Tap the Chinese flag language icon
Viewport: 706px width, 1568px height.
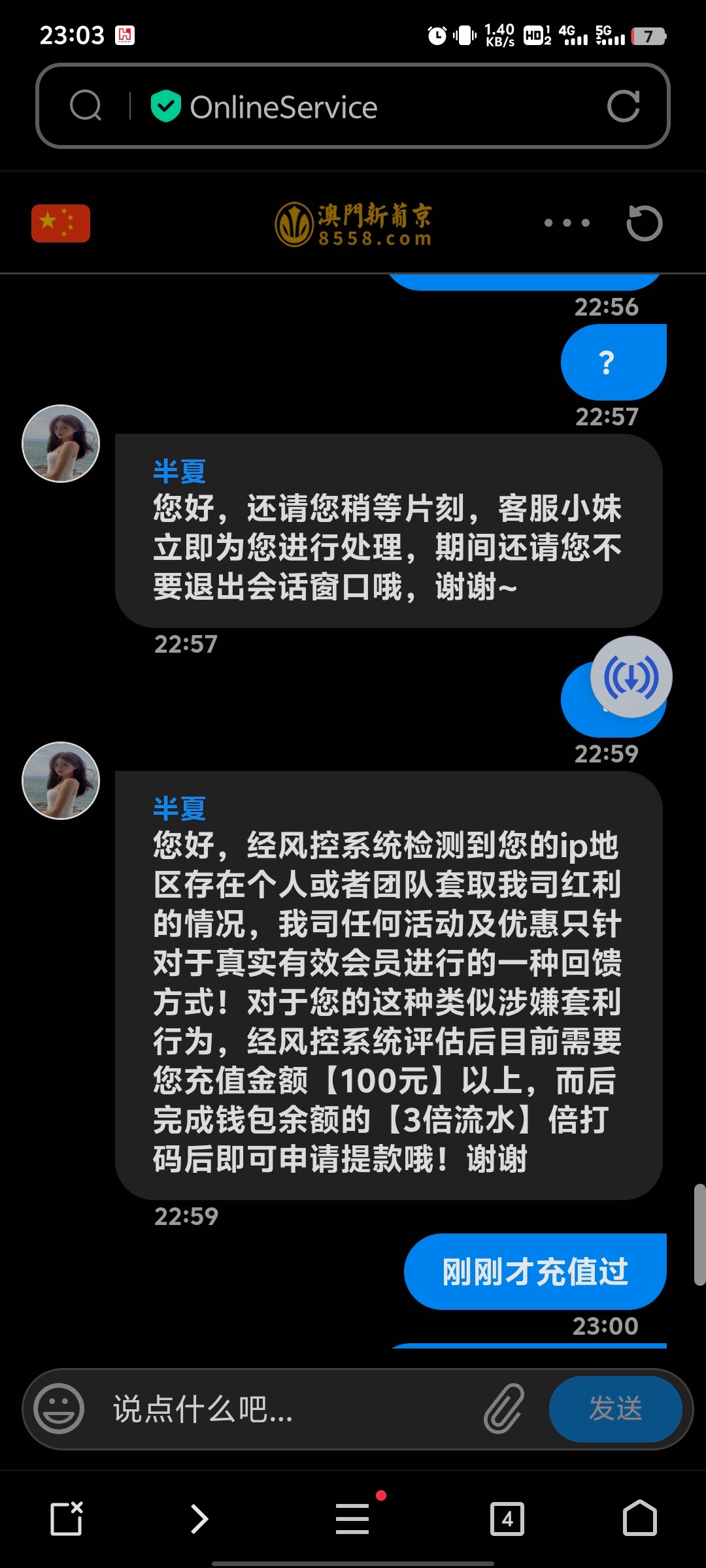[59, 222]
